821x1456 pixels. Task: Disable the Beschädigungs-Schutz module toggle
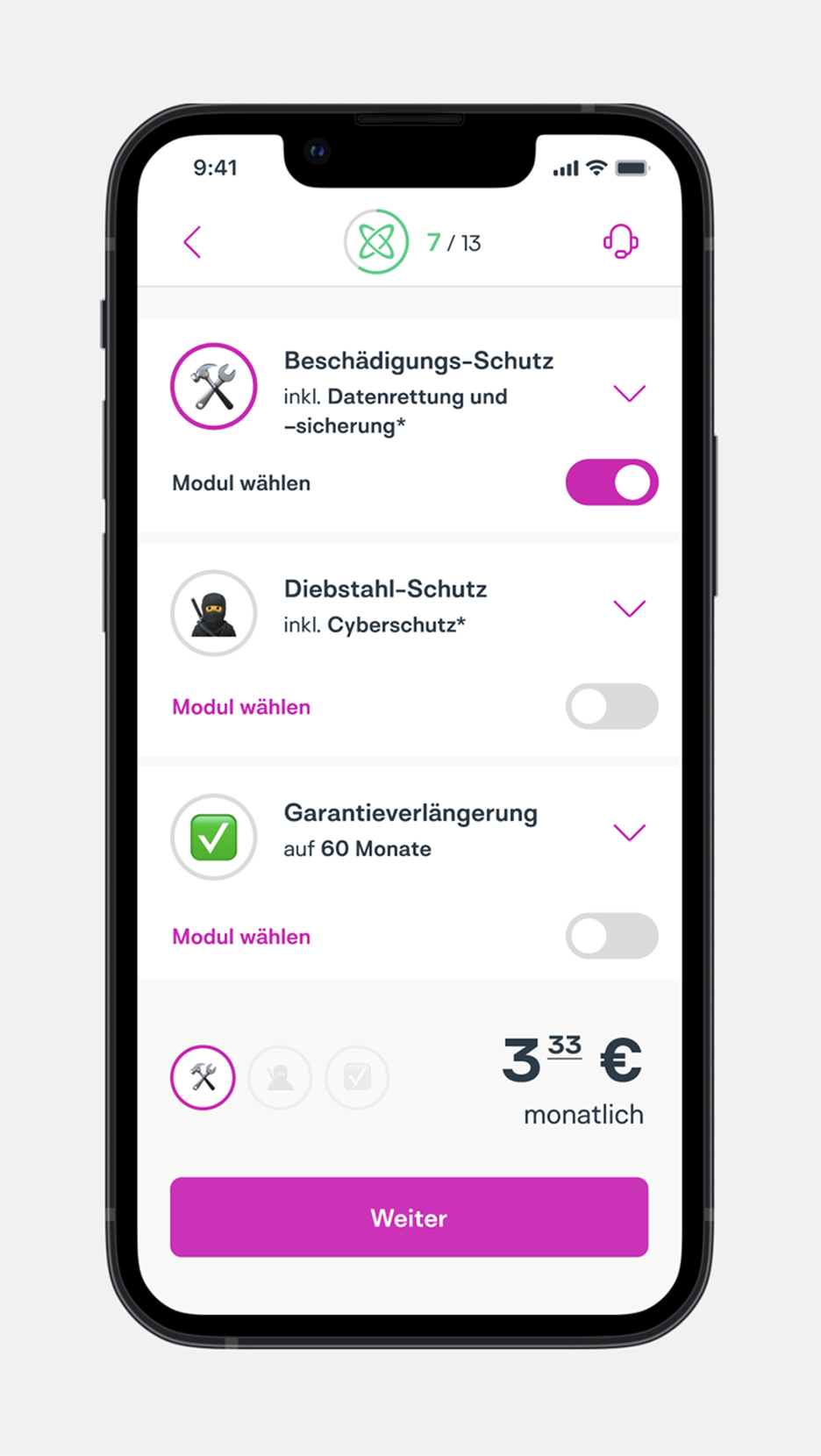pyautogui.click(x=612, y=482)
